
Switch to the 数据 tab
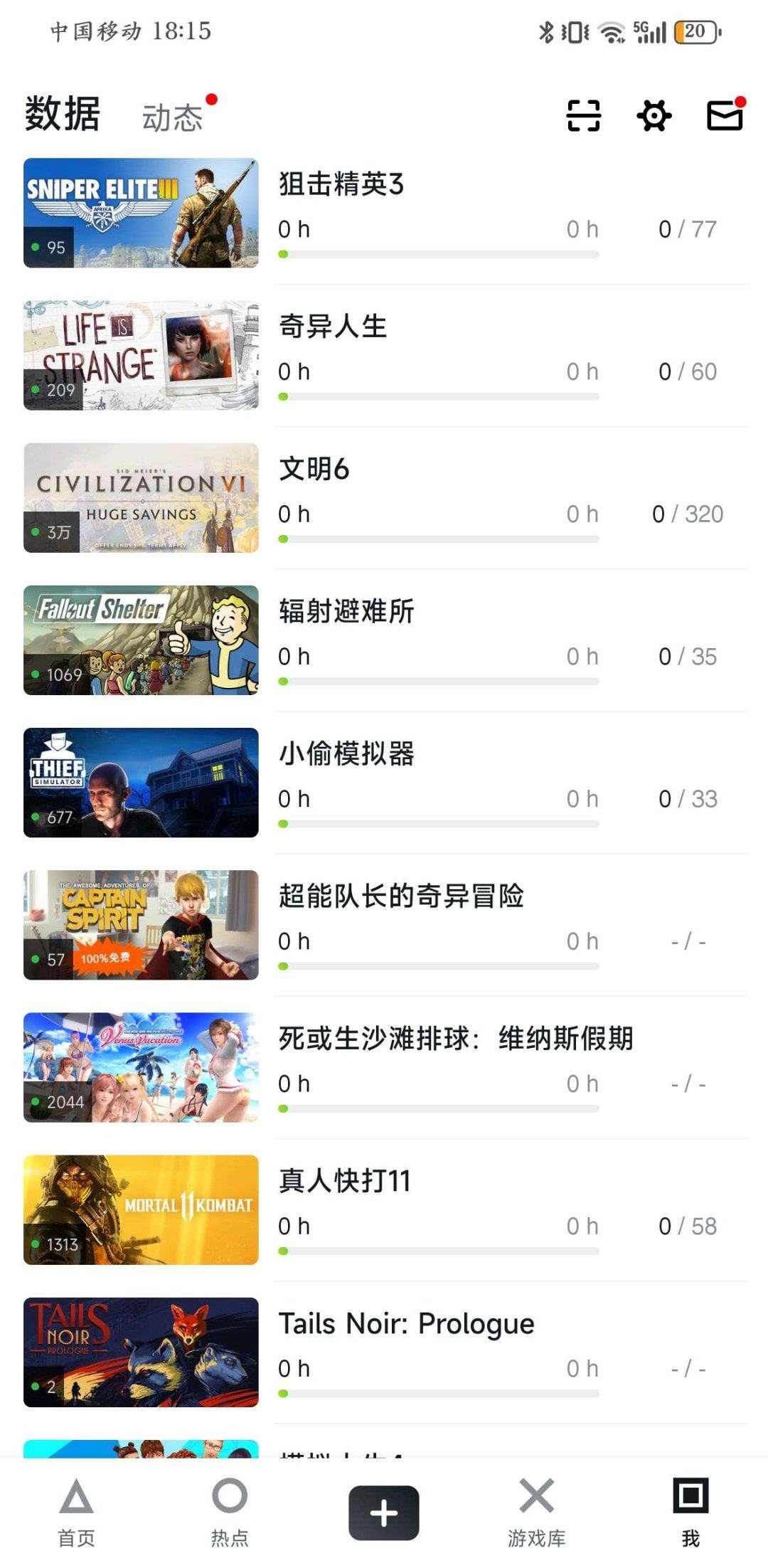(x=63, y=112)
